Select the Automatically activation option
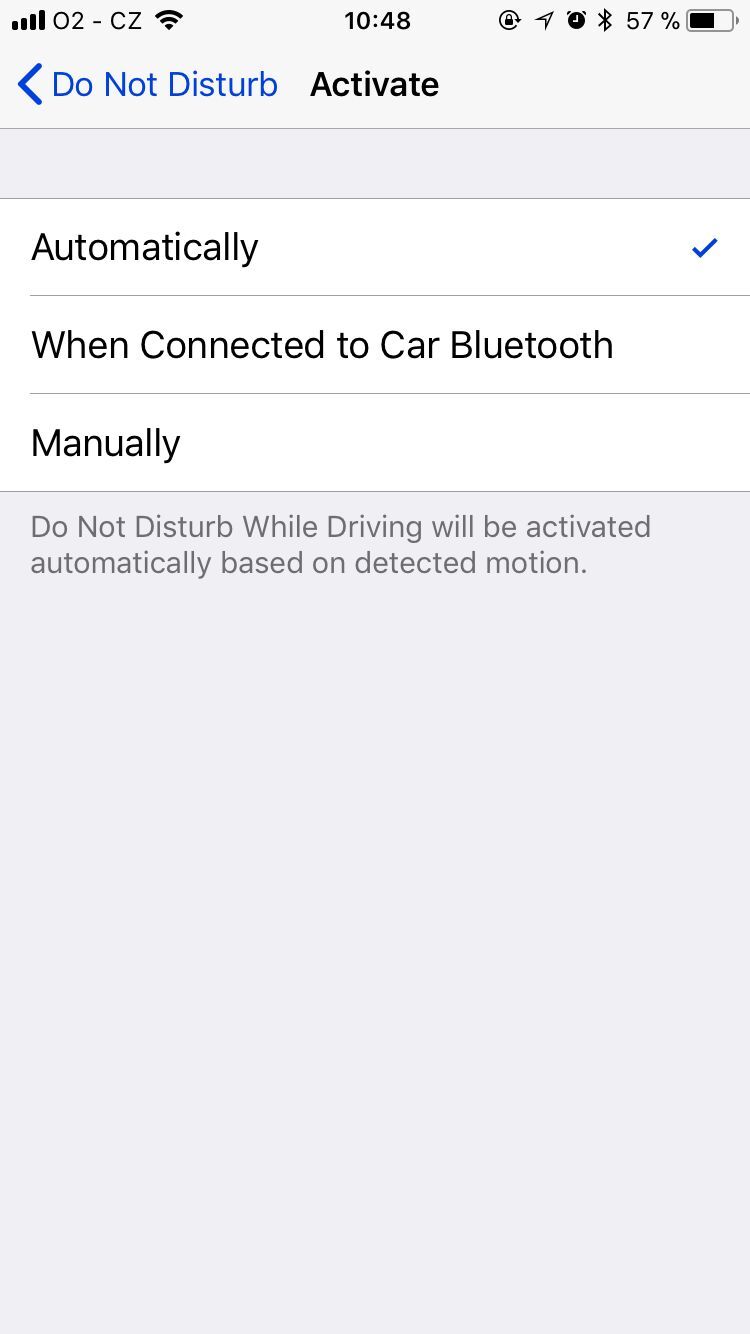Image resolution: width=750 pixels, height=1334 pixels. [375, 247]
